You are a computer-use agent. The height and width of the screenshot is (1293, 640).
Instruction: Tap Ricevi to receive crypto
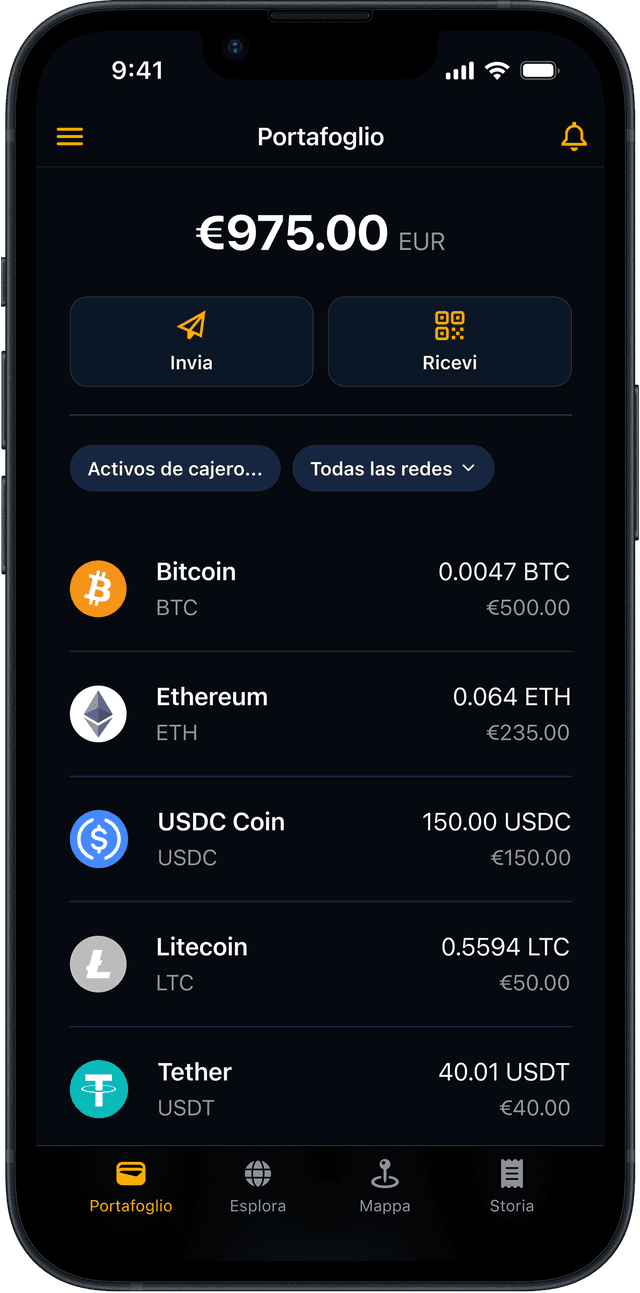449,342
